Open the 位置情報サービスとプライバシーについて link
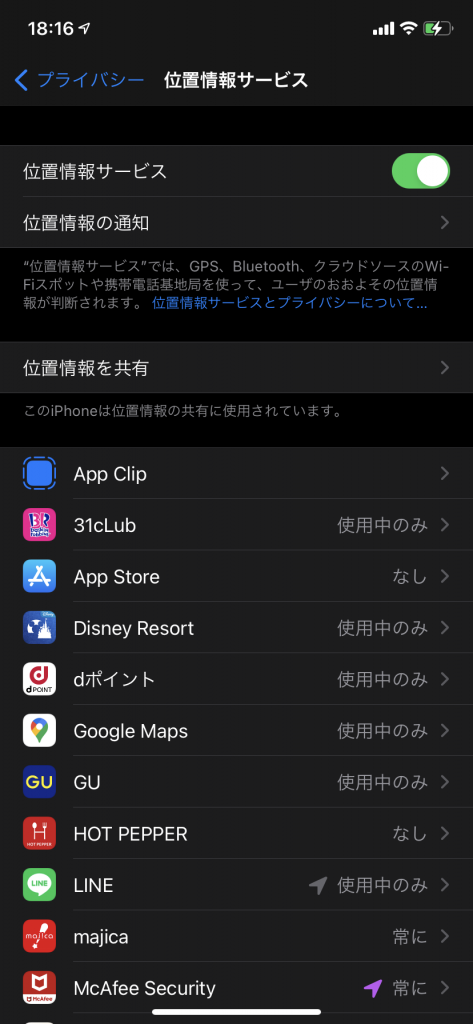 (289, 302)
